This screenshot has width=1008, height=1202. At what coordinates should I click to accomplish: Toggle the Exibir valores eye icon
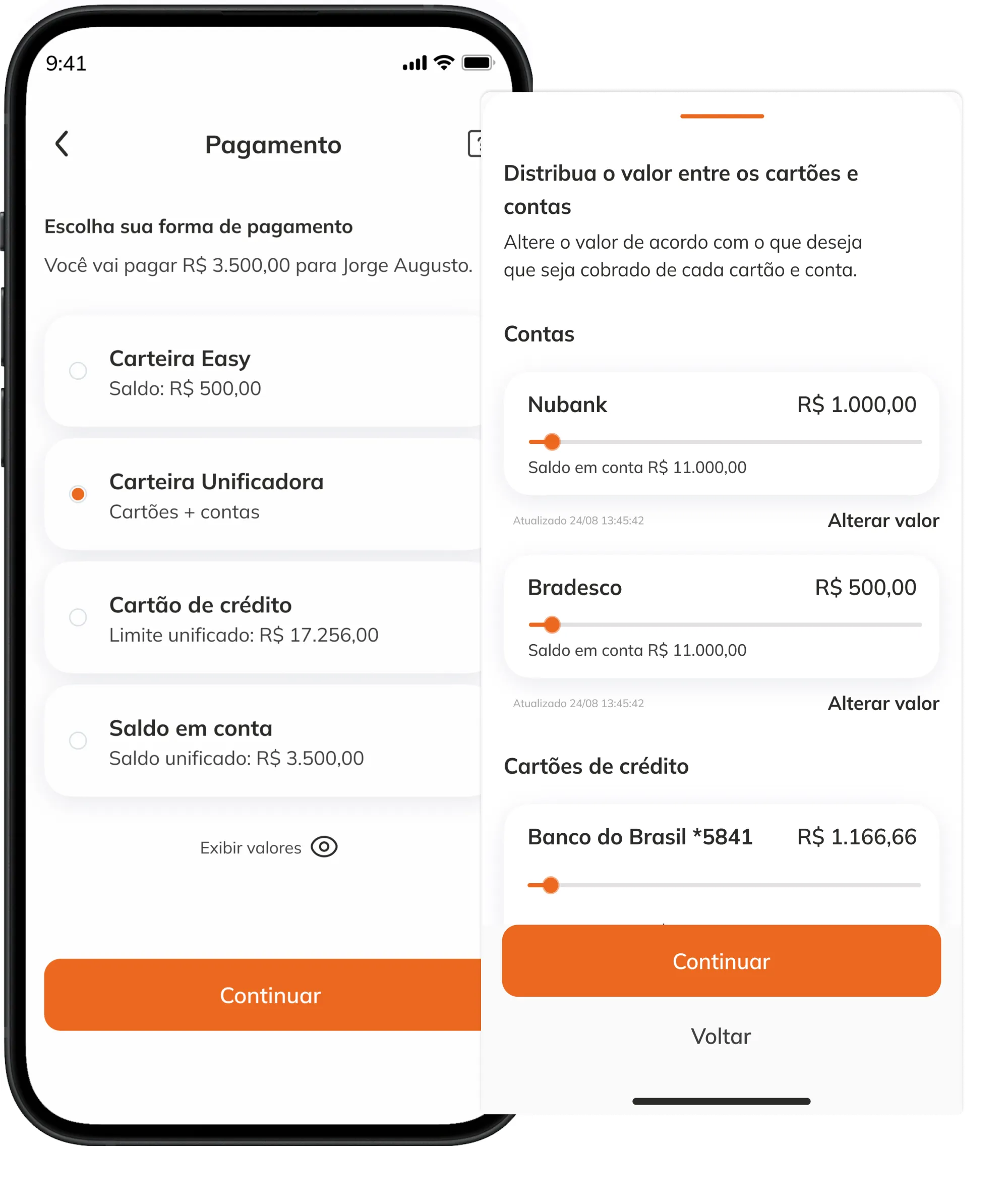click(x=325, y=848)
